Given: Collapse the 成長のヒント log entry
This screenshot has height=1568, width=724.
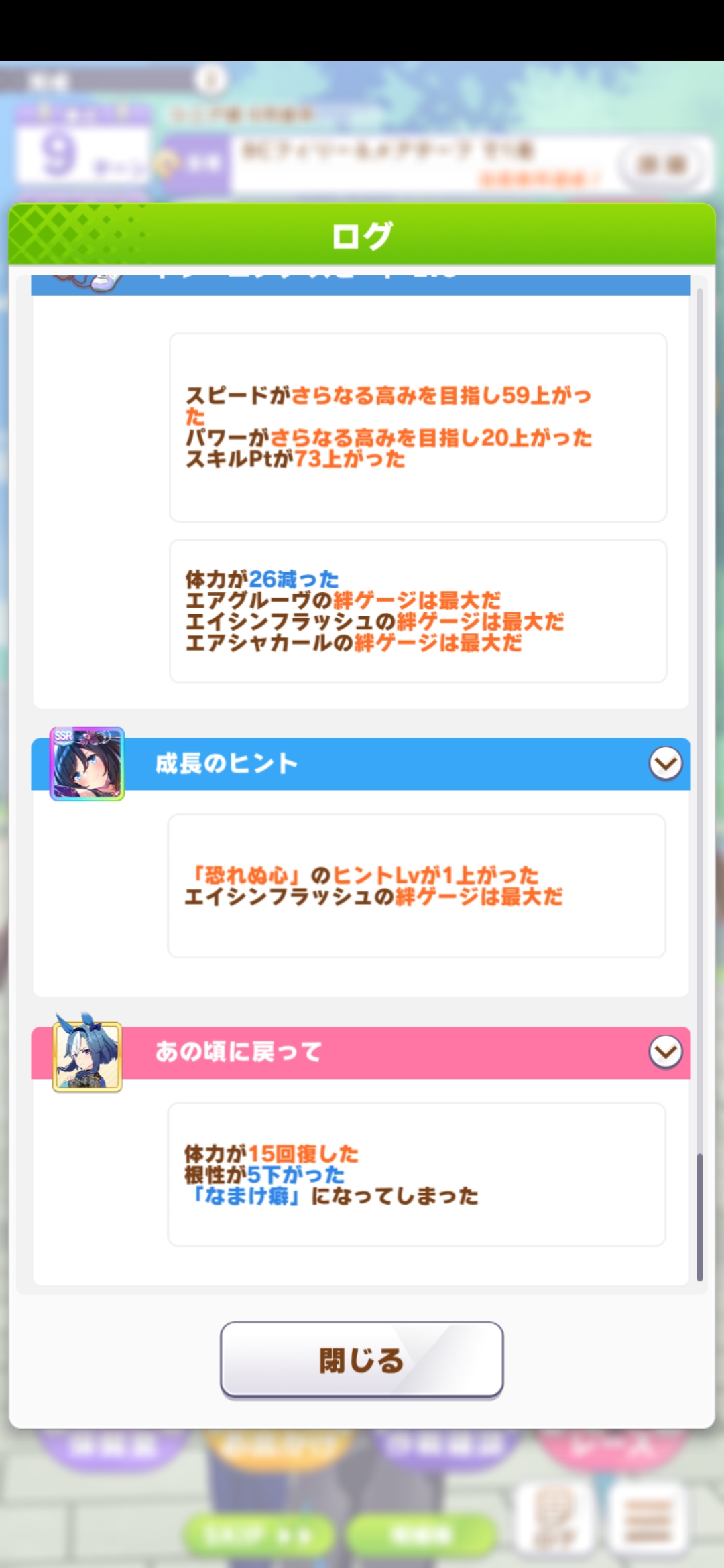Looking at the screenshot, I should tap(665, 763).
